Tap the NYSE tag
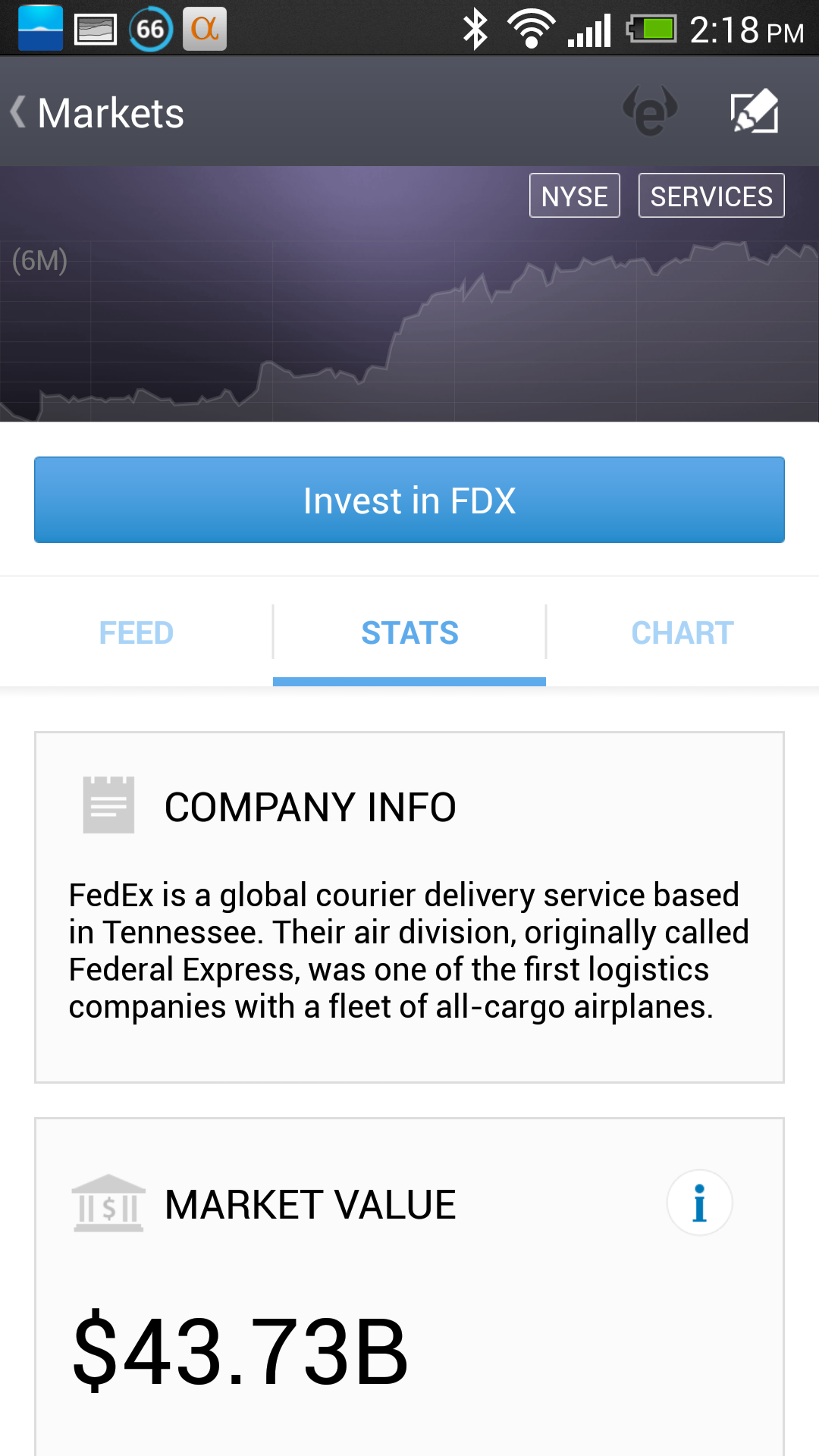This screenshot has width=819, height=1456. pos(575,196)
